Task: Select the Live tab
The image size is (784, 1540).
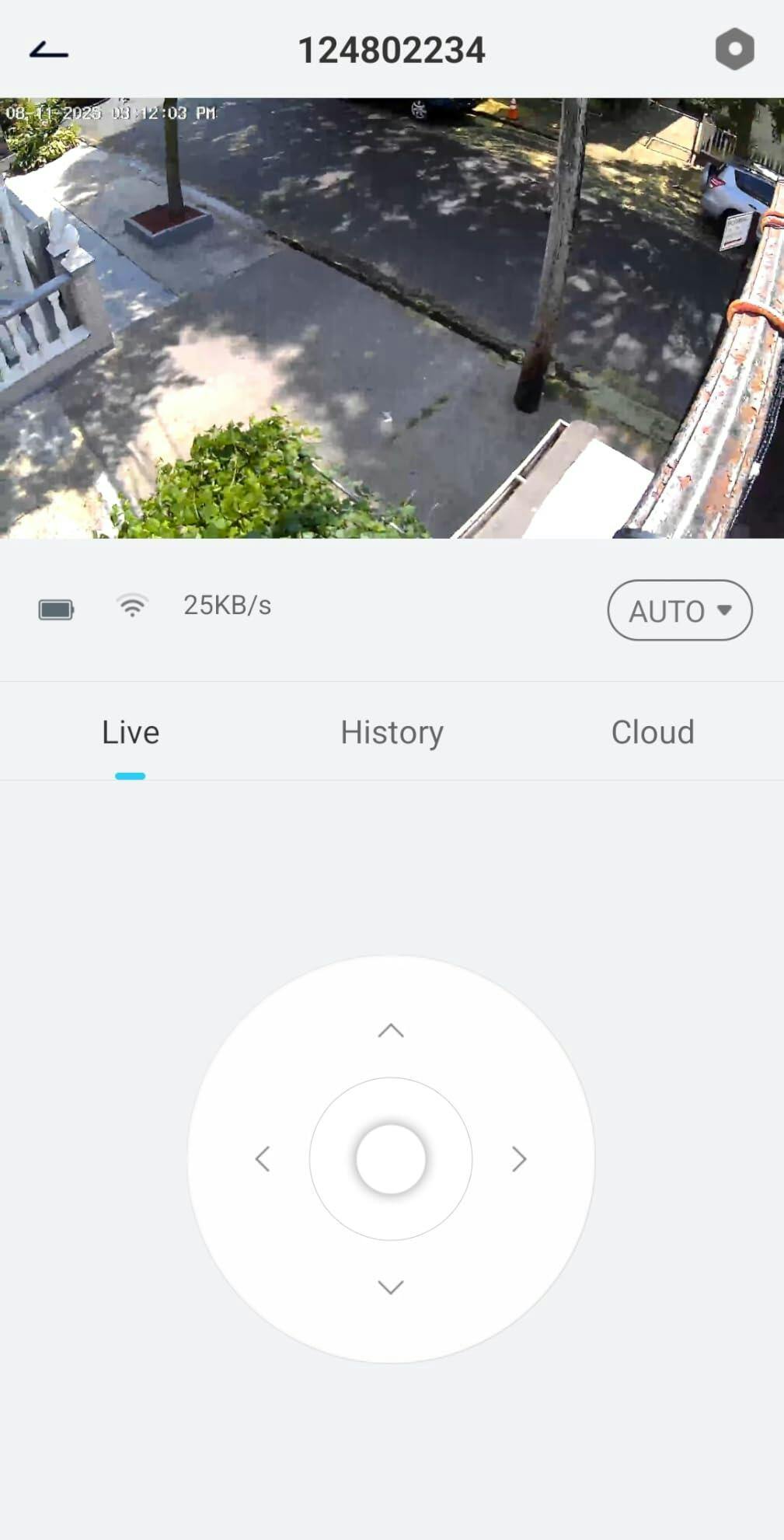Action: tap(131, 732)
